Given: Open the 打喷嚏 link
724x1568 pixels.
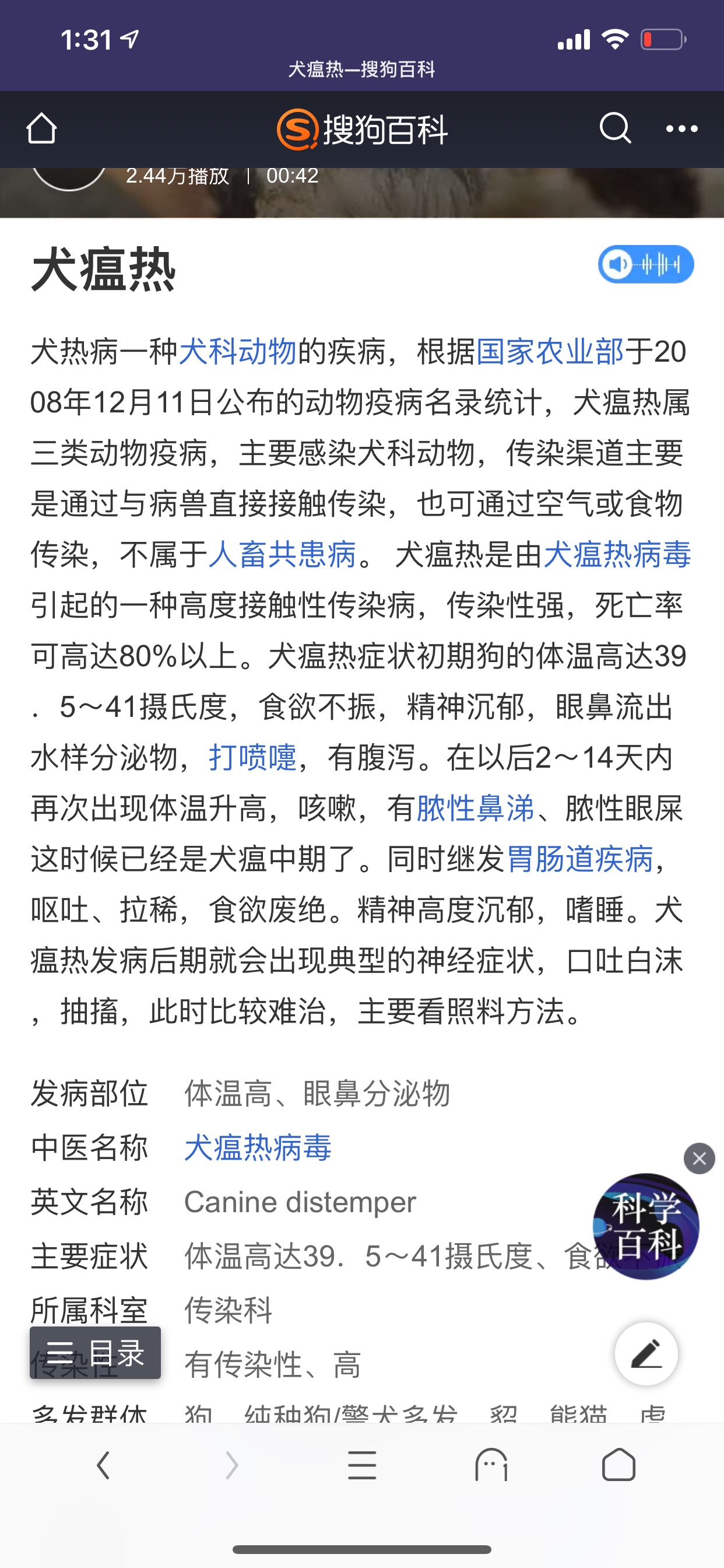Looking at the screenshot, I should pyautogui.click(x=252, y=758).
